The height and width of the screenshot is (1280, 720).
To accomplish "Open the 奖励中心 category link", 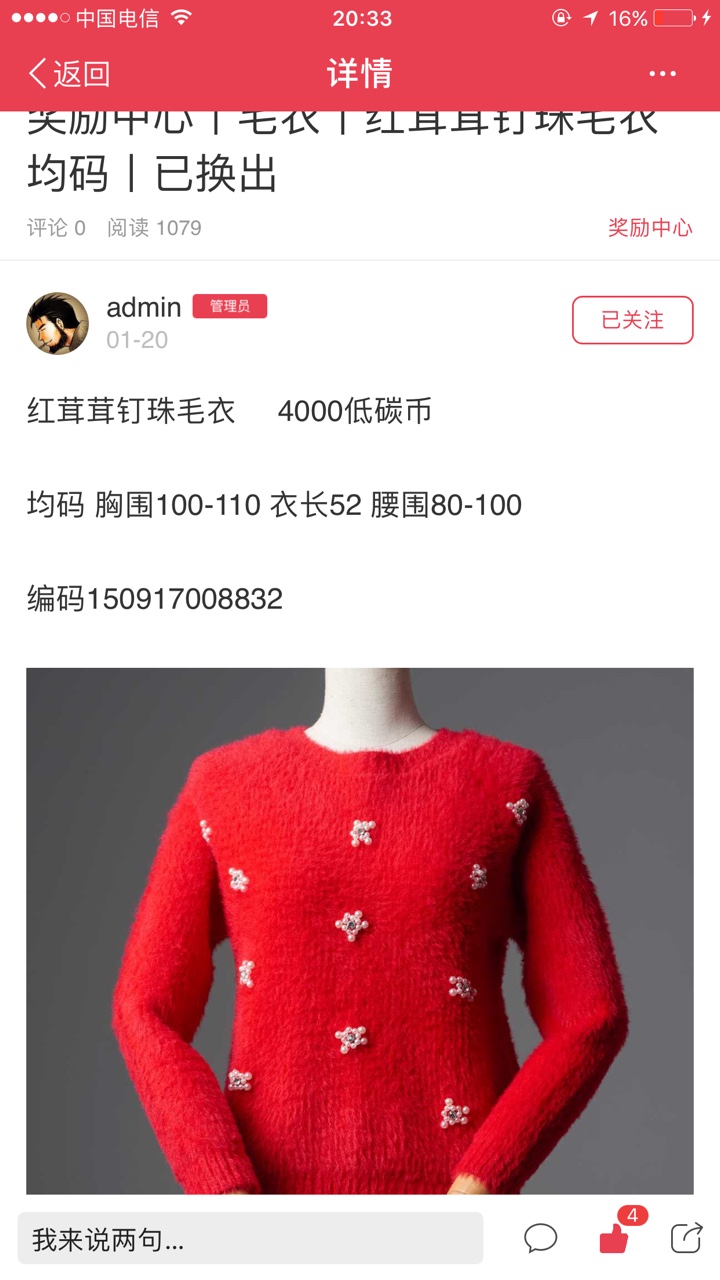I will pos(650,228).
